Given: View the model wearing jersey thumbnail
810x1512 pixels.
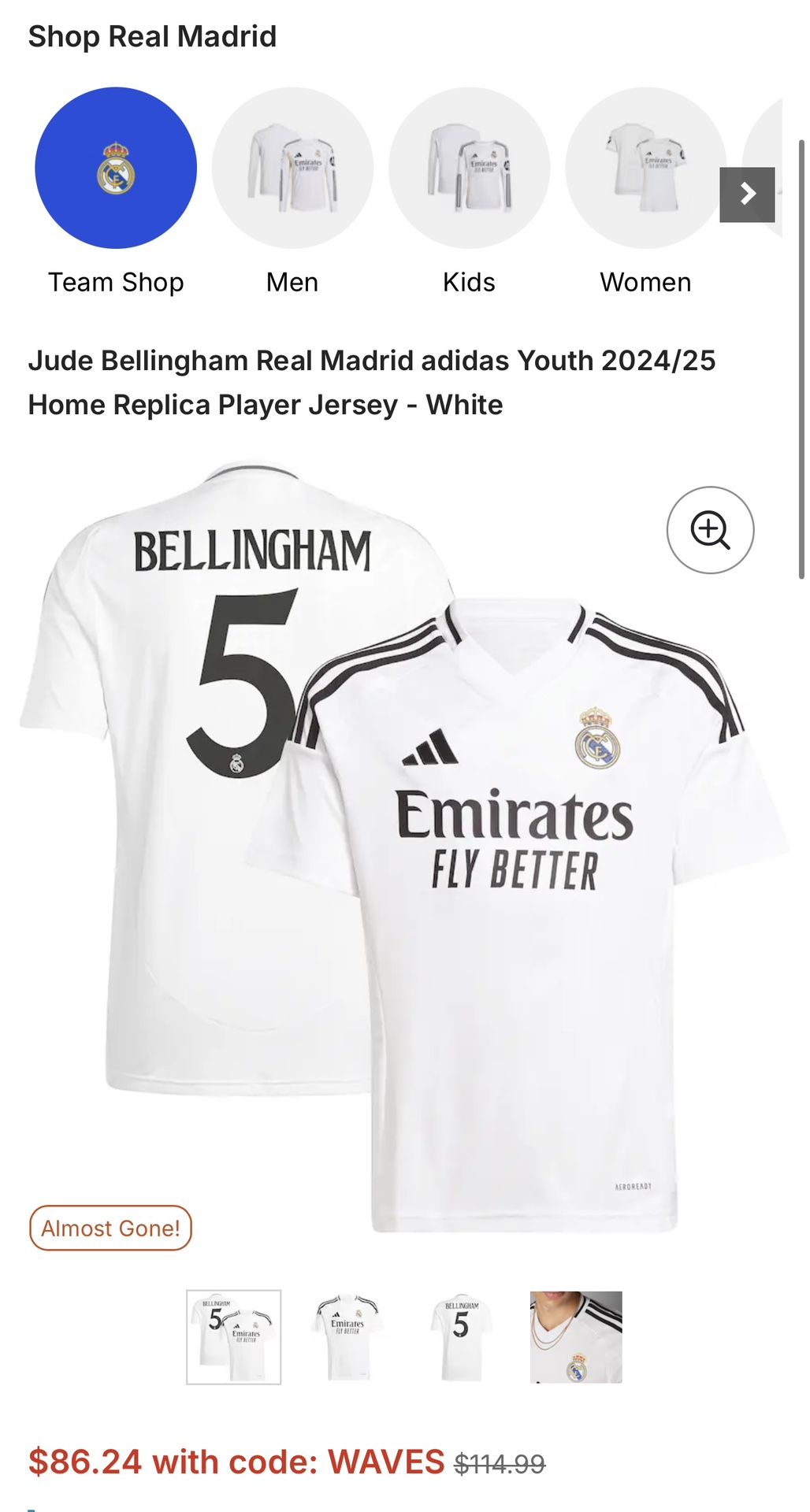Looking at the screenshot, I should [576, 1337].
